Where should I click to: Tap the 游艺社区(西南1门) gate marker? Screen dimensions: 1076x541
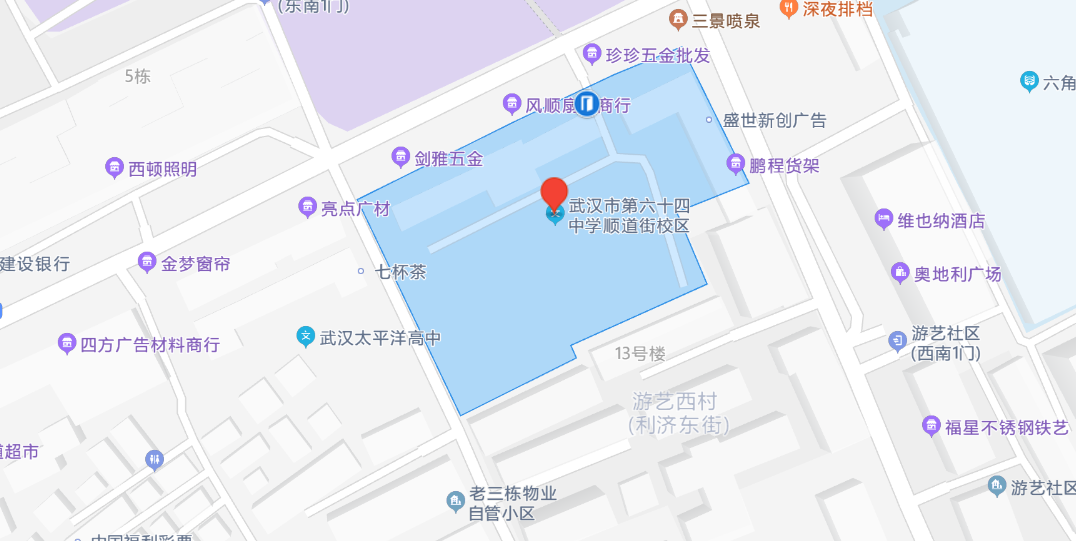pos(897,342)
